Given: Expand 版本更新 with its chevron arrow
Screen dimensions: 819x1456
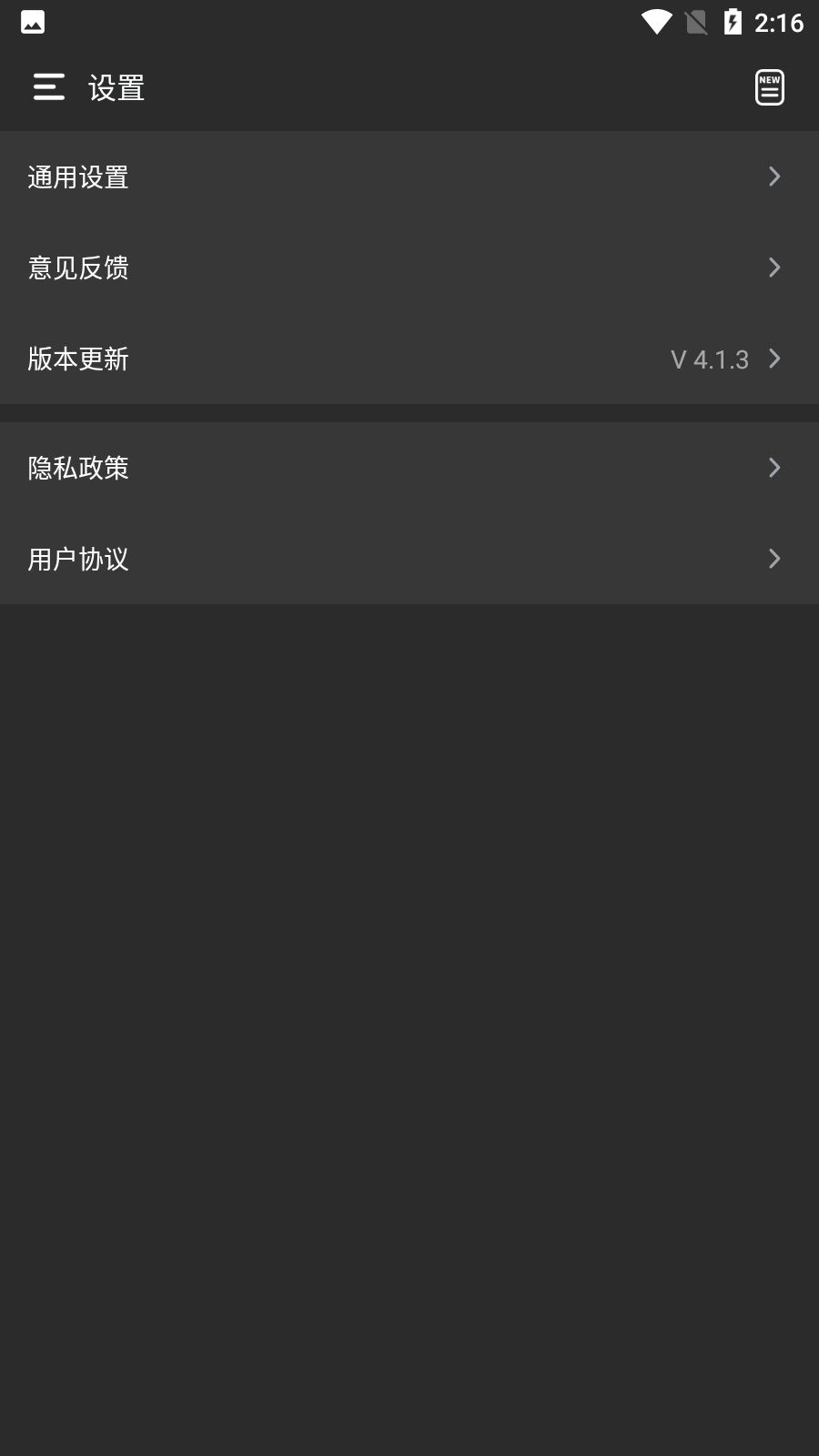Looking at the screenshot, I should click(x=774, y=359).
